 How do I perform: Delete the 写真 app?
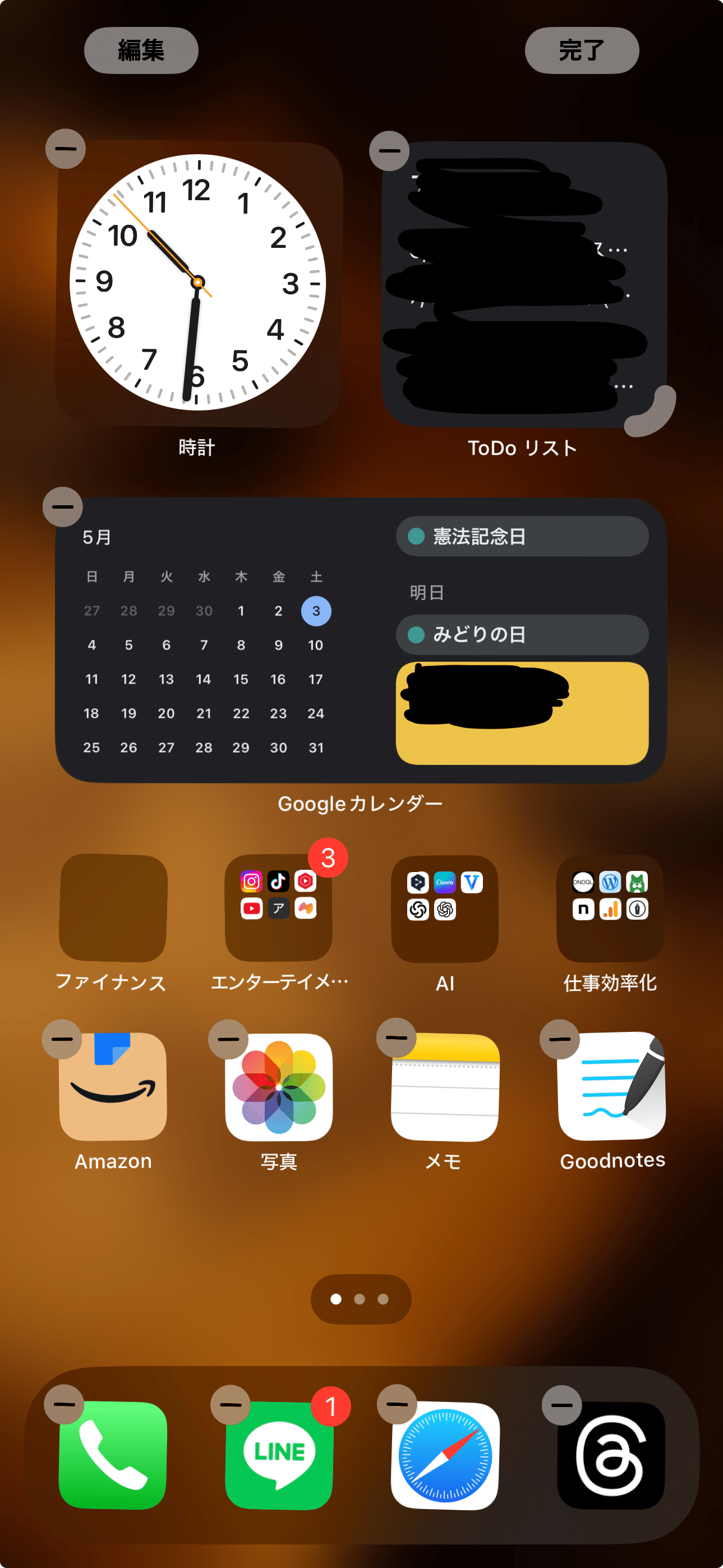point(228,1039)
